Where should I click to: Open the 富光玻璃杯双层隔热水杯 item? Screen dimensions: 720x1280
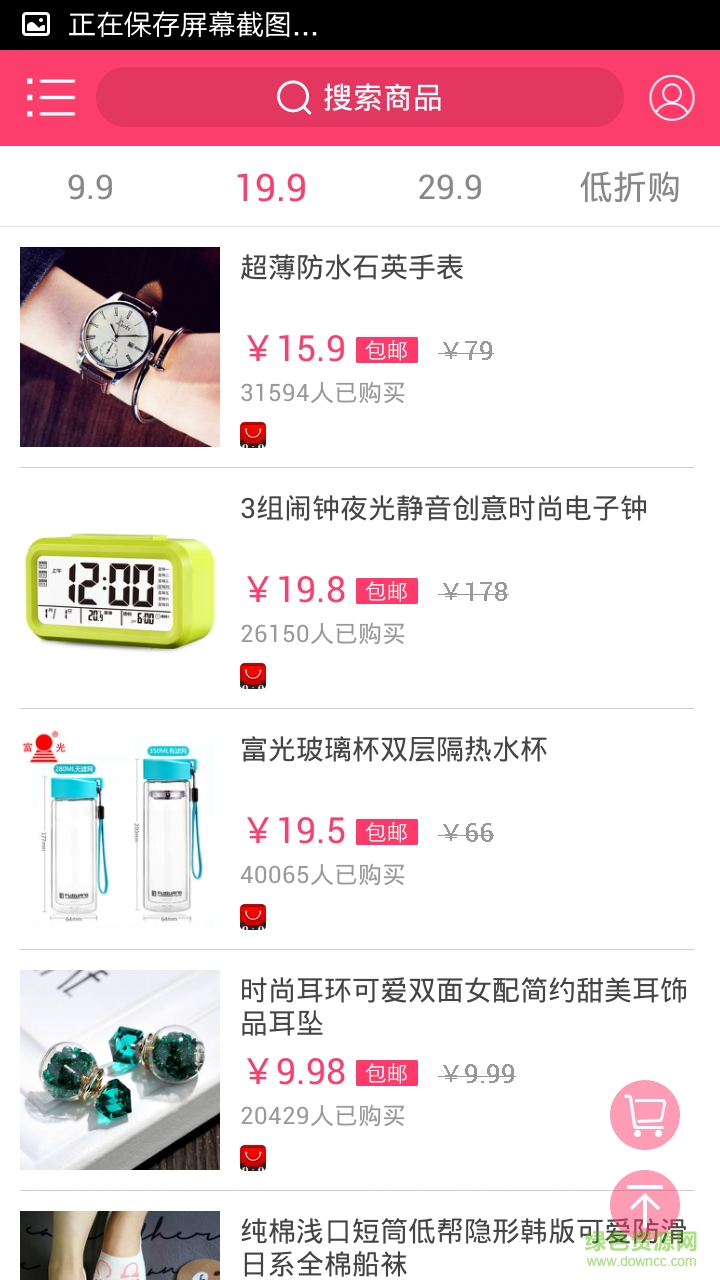click(394, 750)
